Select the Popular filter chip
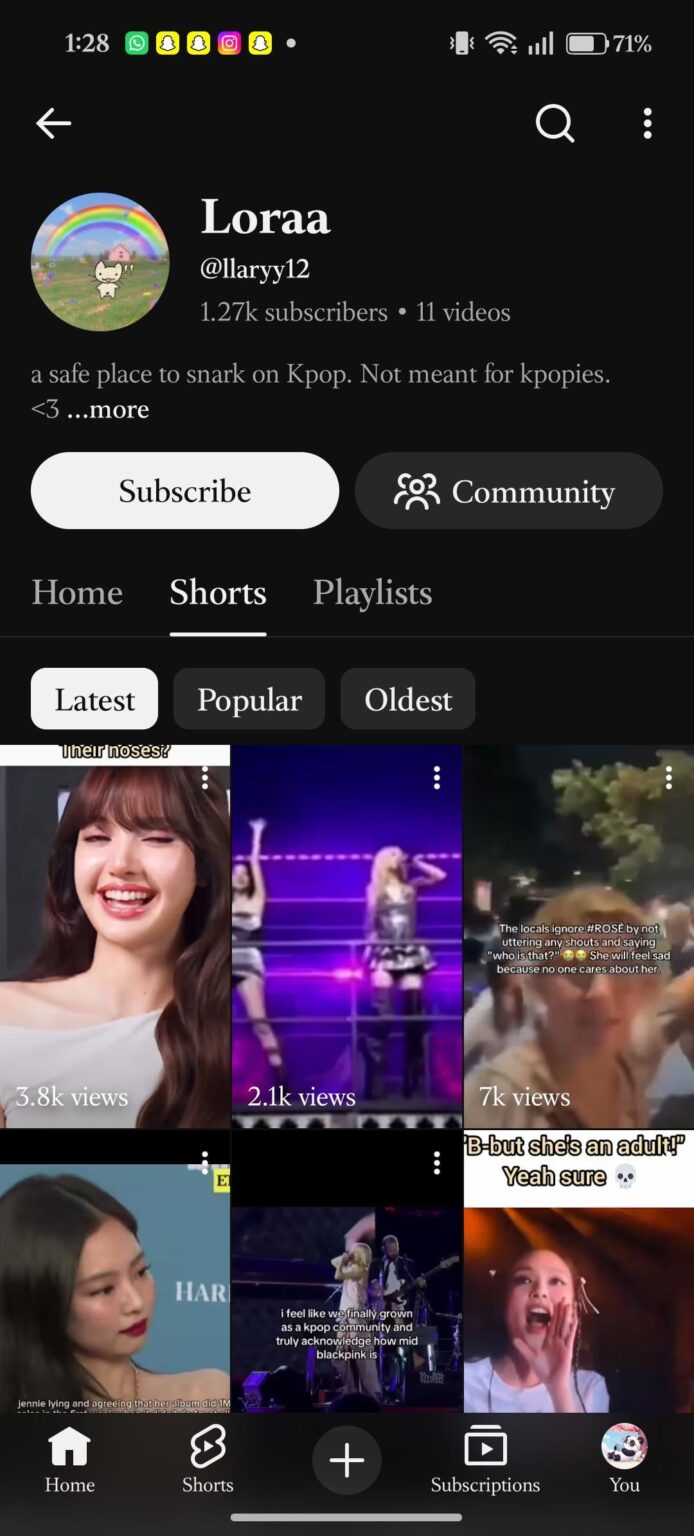 [x=249, y=699]
